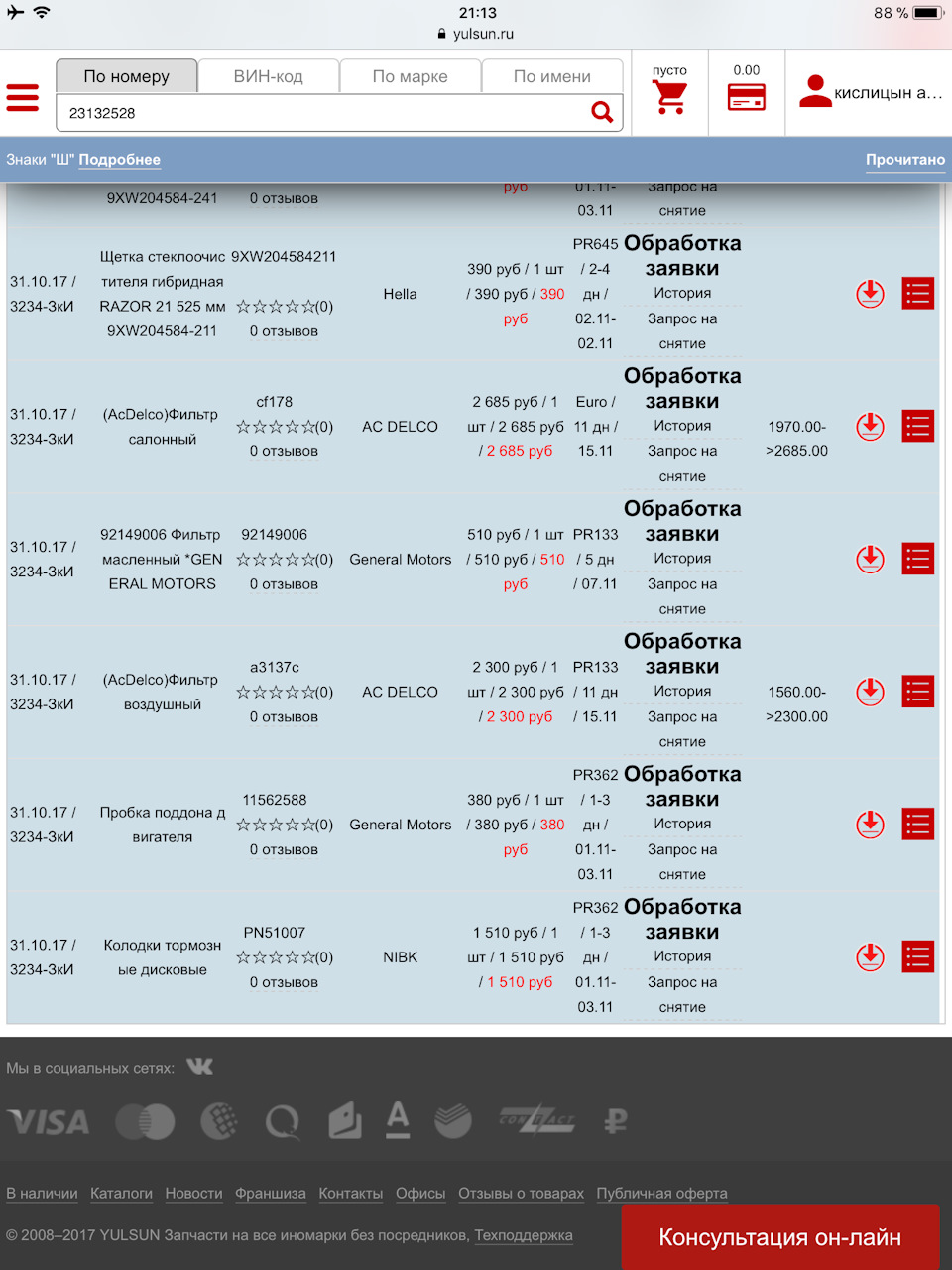The image size is (952, 1270).
Task: Select the По имени search tab
Action: 551,76
